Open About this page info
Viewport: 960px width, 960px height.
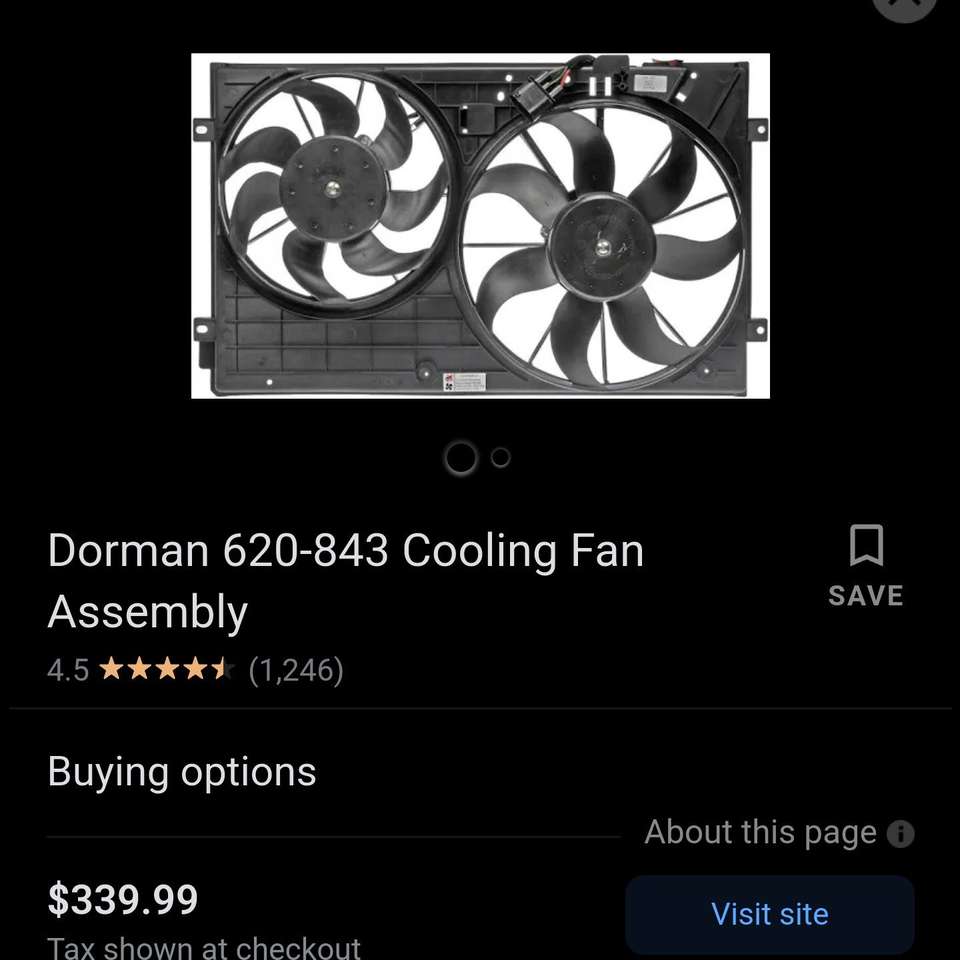pos(900,834)
